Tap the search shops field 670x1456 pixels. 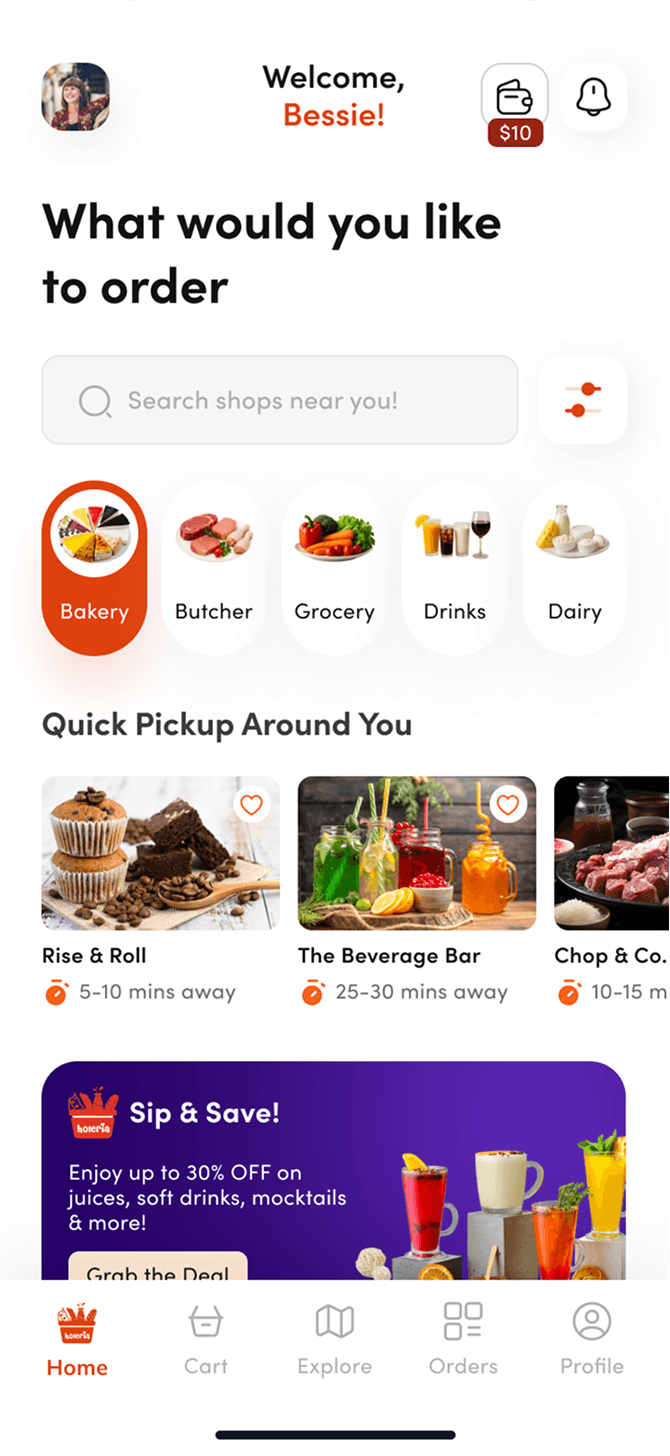(280, 400)
